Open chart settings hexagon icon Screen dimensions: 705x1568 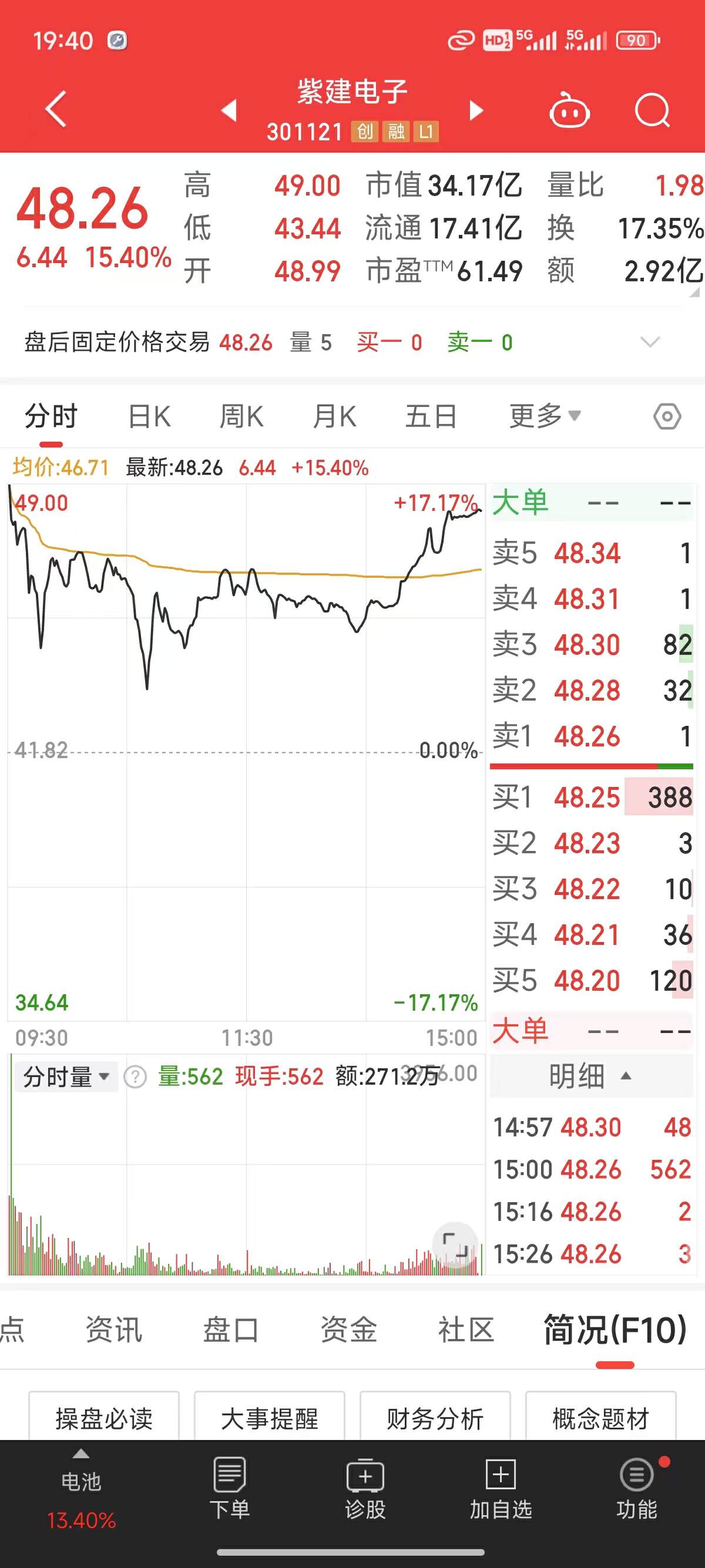pyautogui.click(x=667, y=417)
